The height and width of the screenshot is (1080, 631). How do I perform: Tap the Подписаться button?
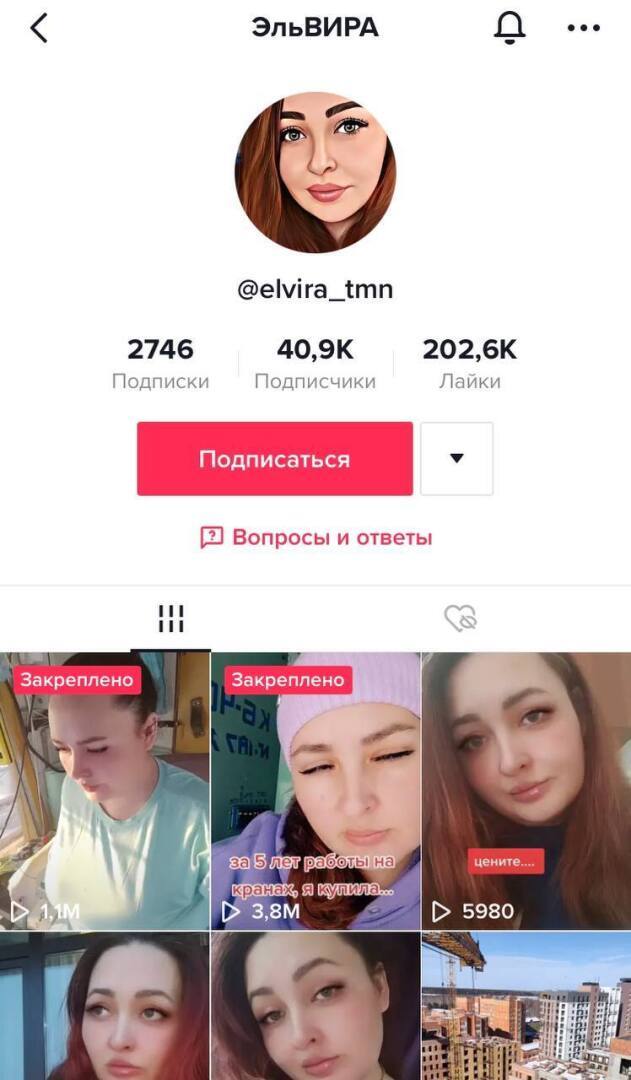click(274, 459)
